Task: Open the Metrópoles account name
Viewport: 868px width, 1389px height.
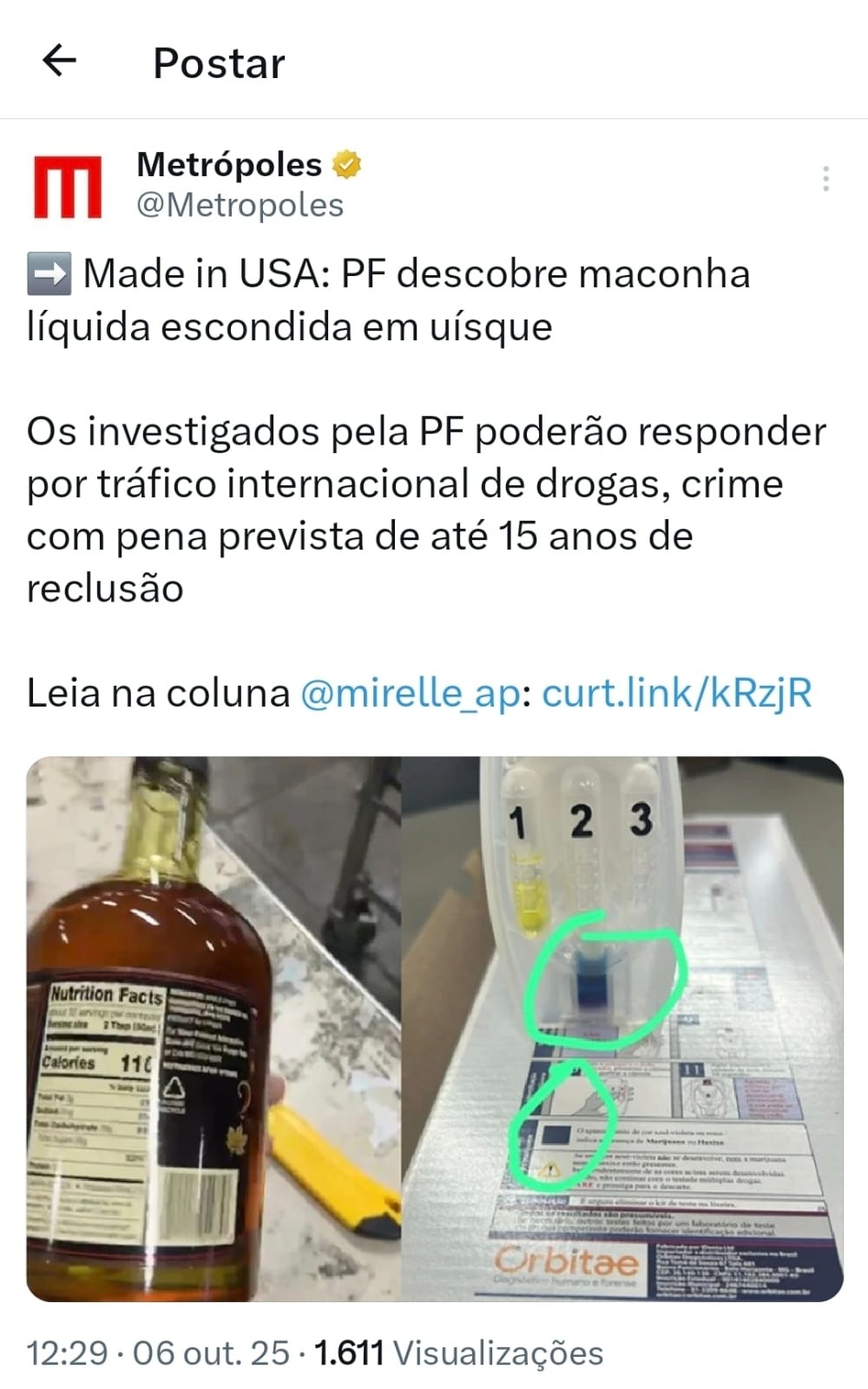Action: (x=229, y=164)
